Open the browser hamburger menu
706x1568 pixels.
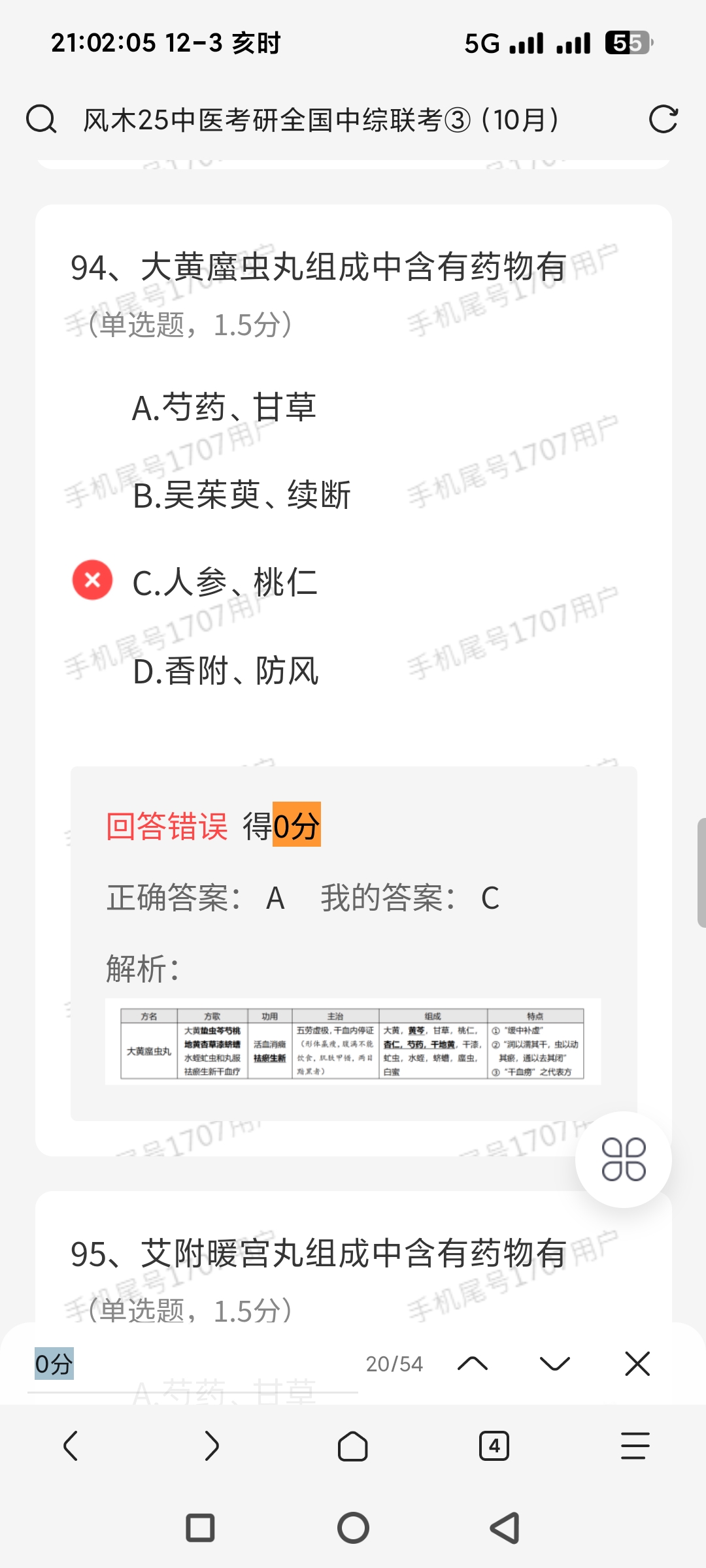pyautogui.click(x=635, y=1445)
